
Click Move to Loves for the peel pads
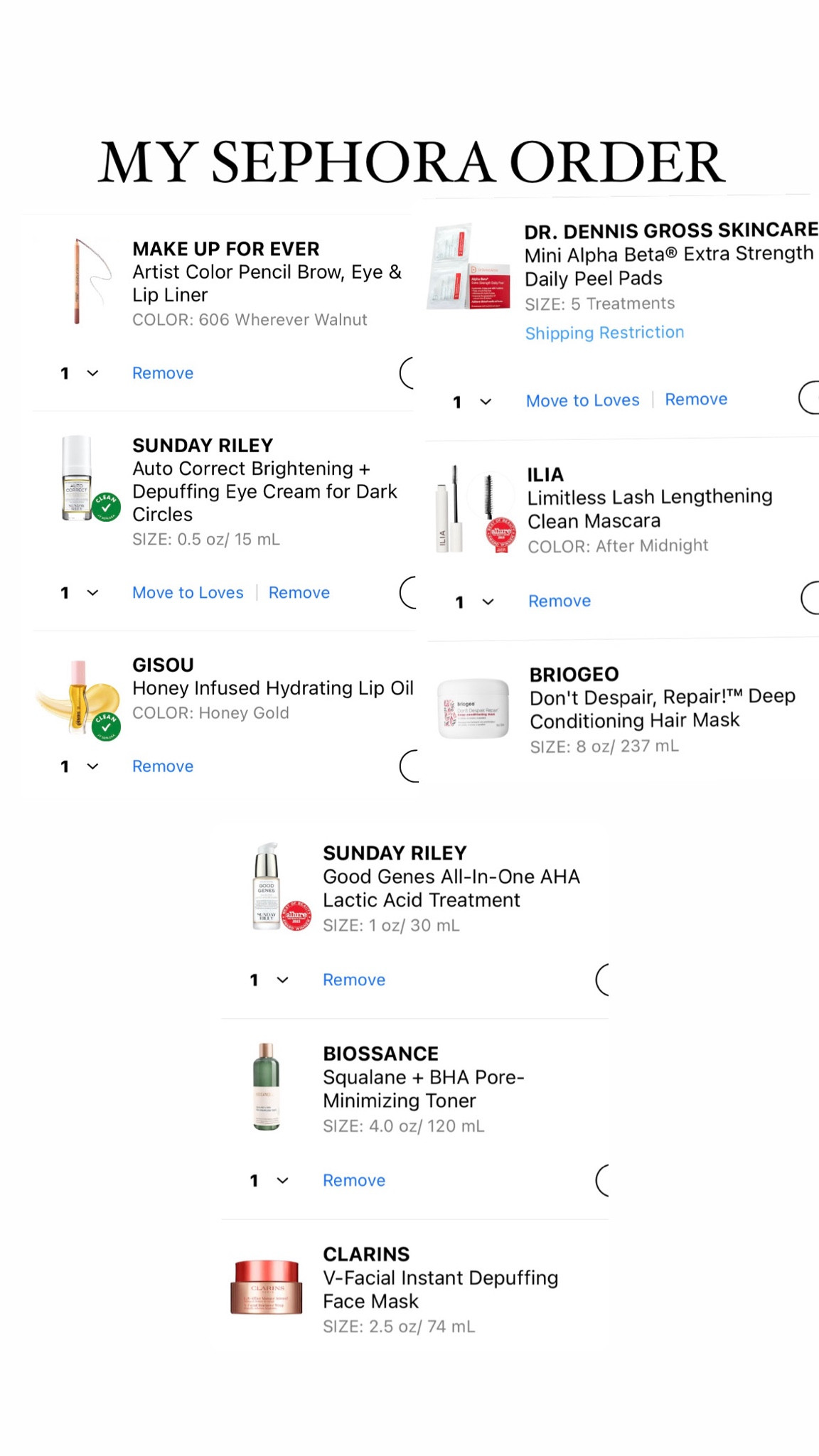582,400
